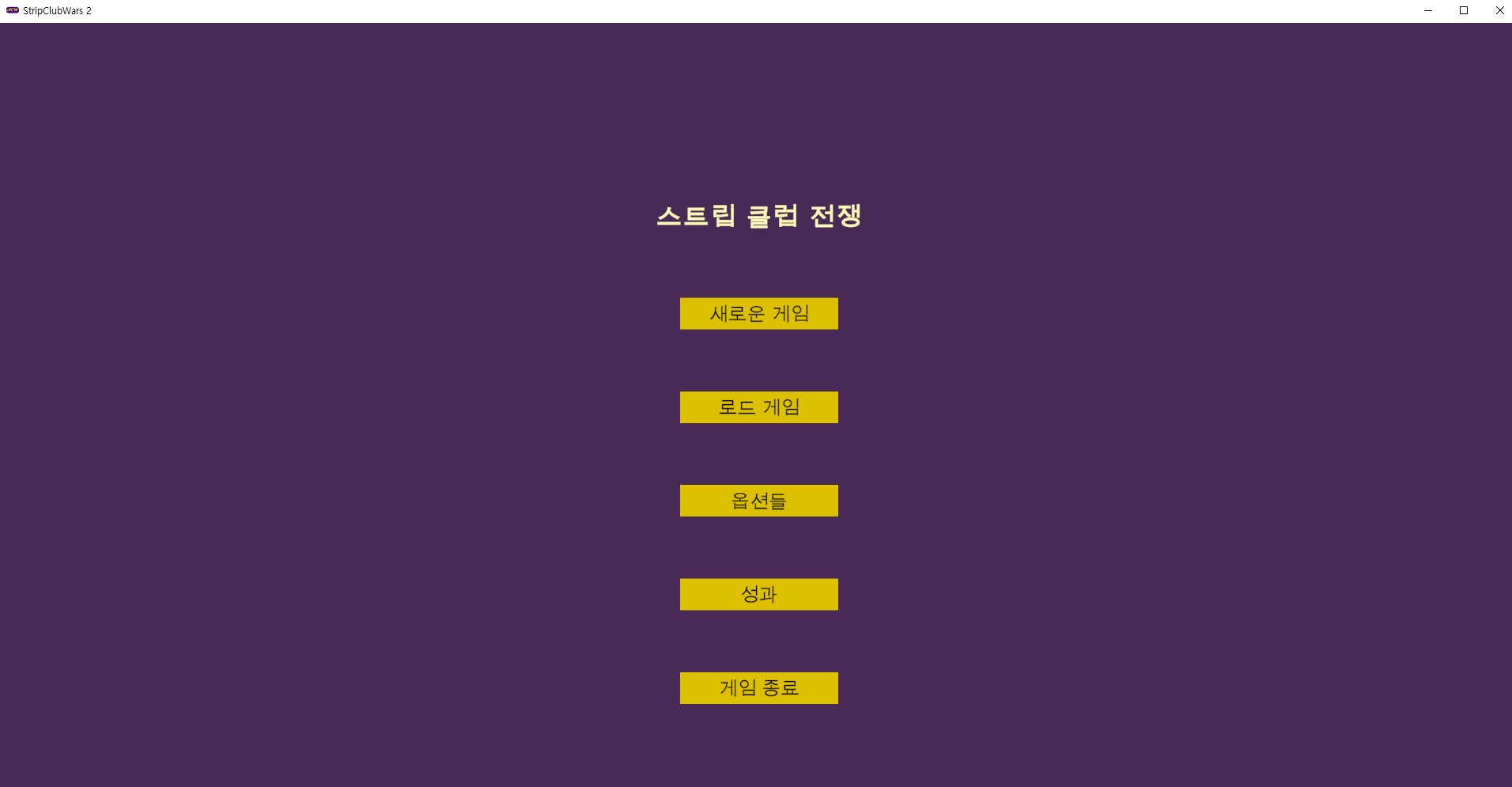View achievements via the 성과 button
Screen dimensions: 1512x787
pyautogui.click(x=758, y=594)
